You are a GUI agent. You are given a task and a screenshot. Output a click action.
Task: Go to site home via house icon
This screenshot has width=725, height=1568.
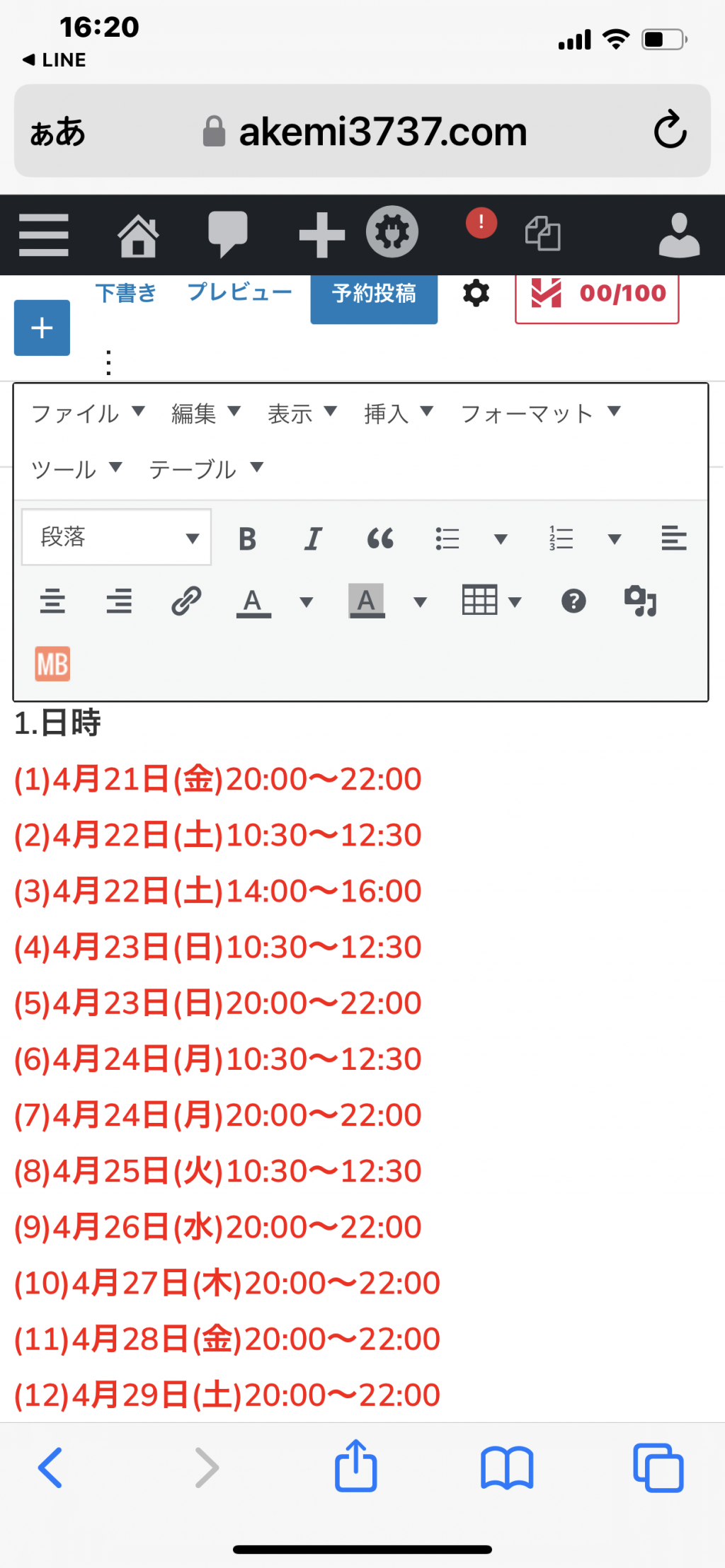tap(138, 235)
